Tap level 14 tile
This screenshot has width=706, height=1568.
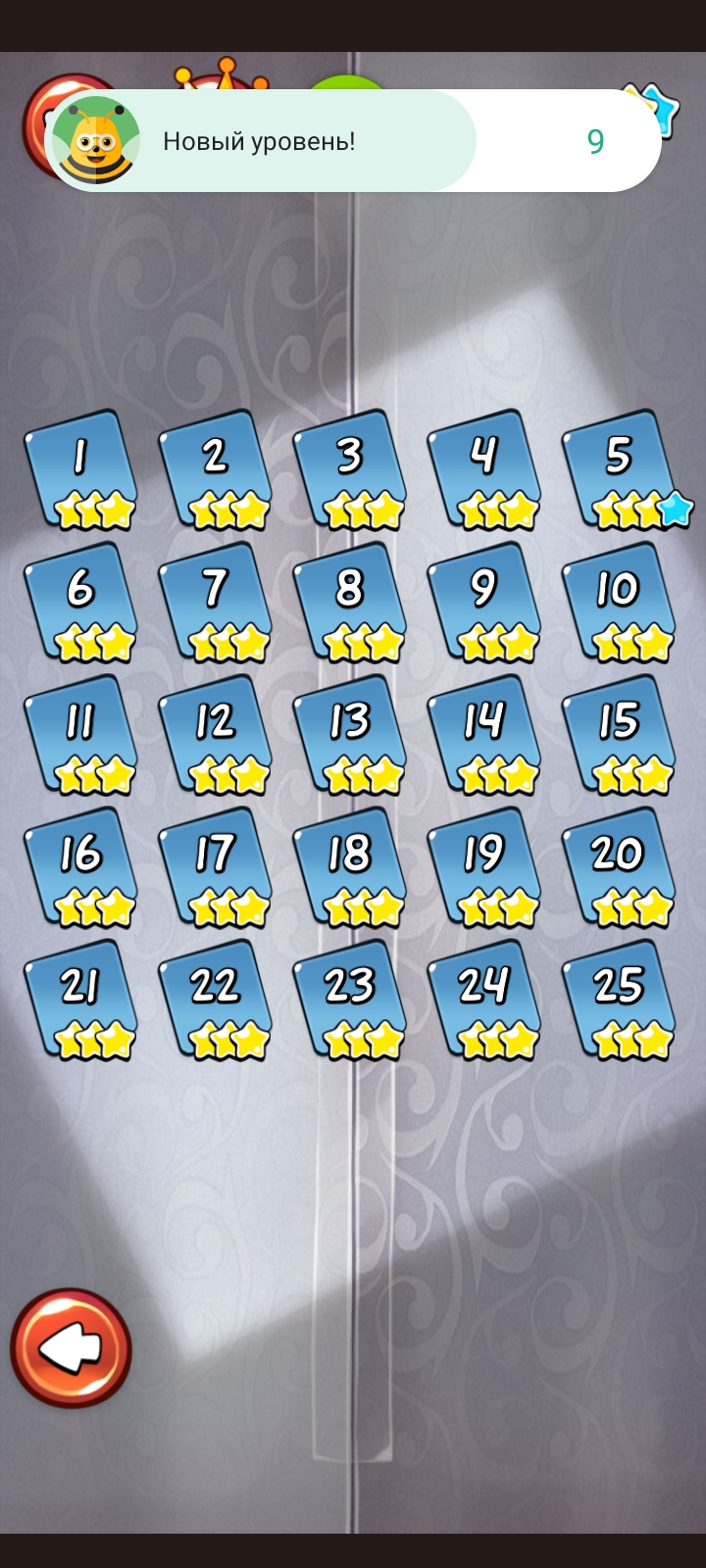[x=485, y=734]
